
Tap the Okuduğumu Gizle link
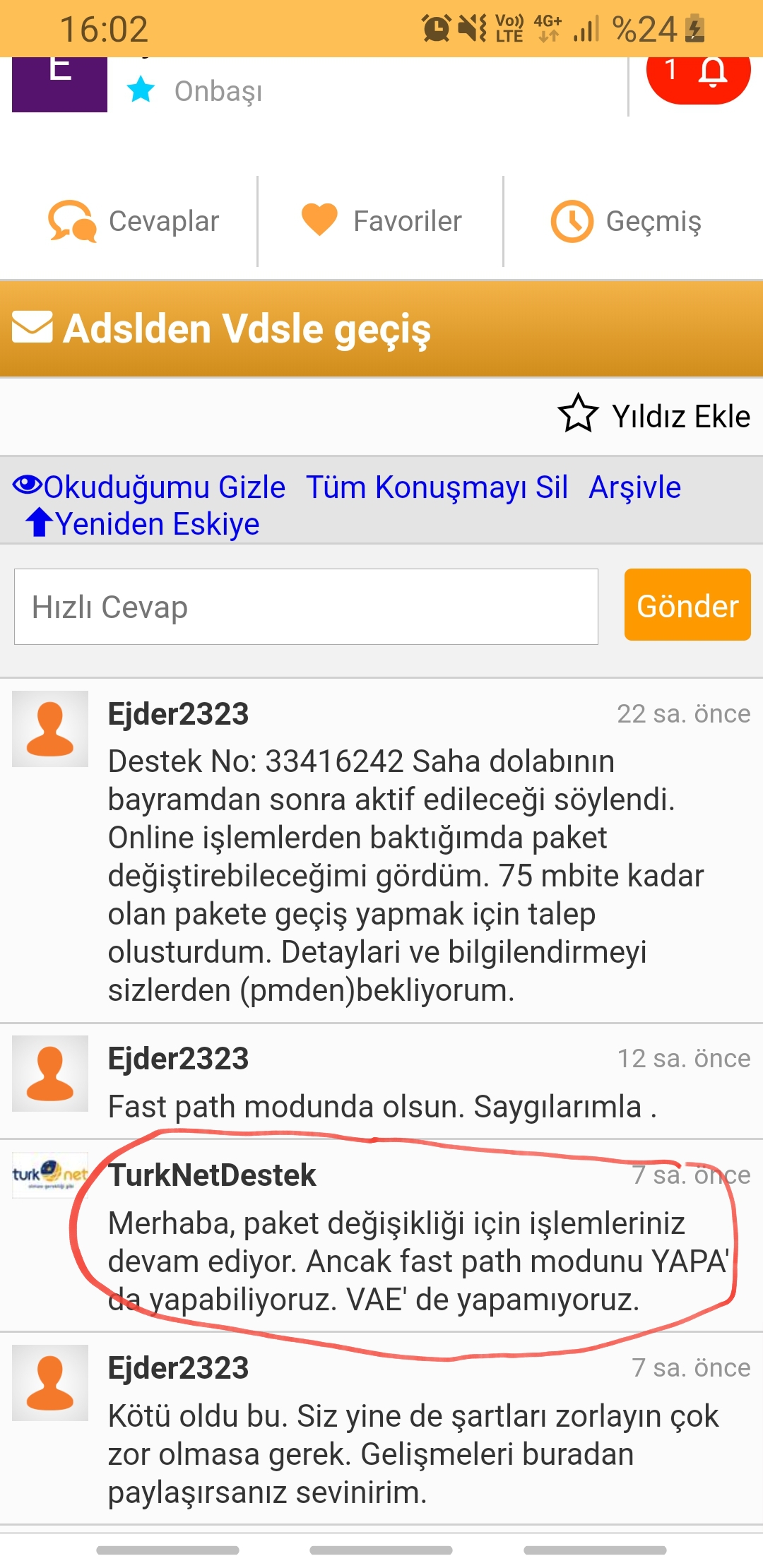149,487
